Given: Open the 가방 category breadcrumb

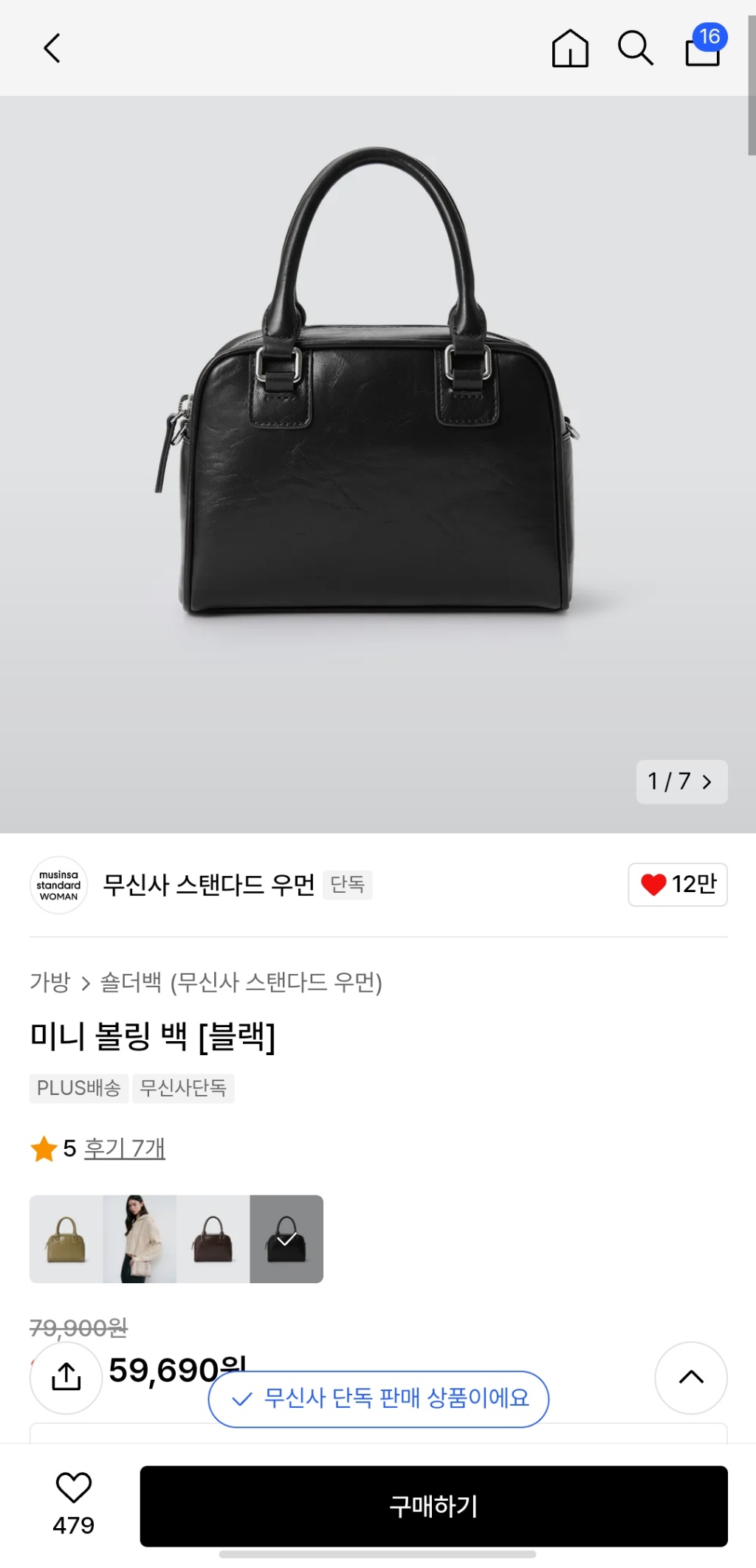Looking at the screenshot, I should click(49, 982).
